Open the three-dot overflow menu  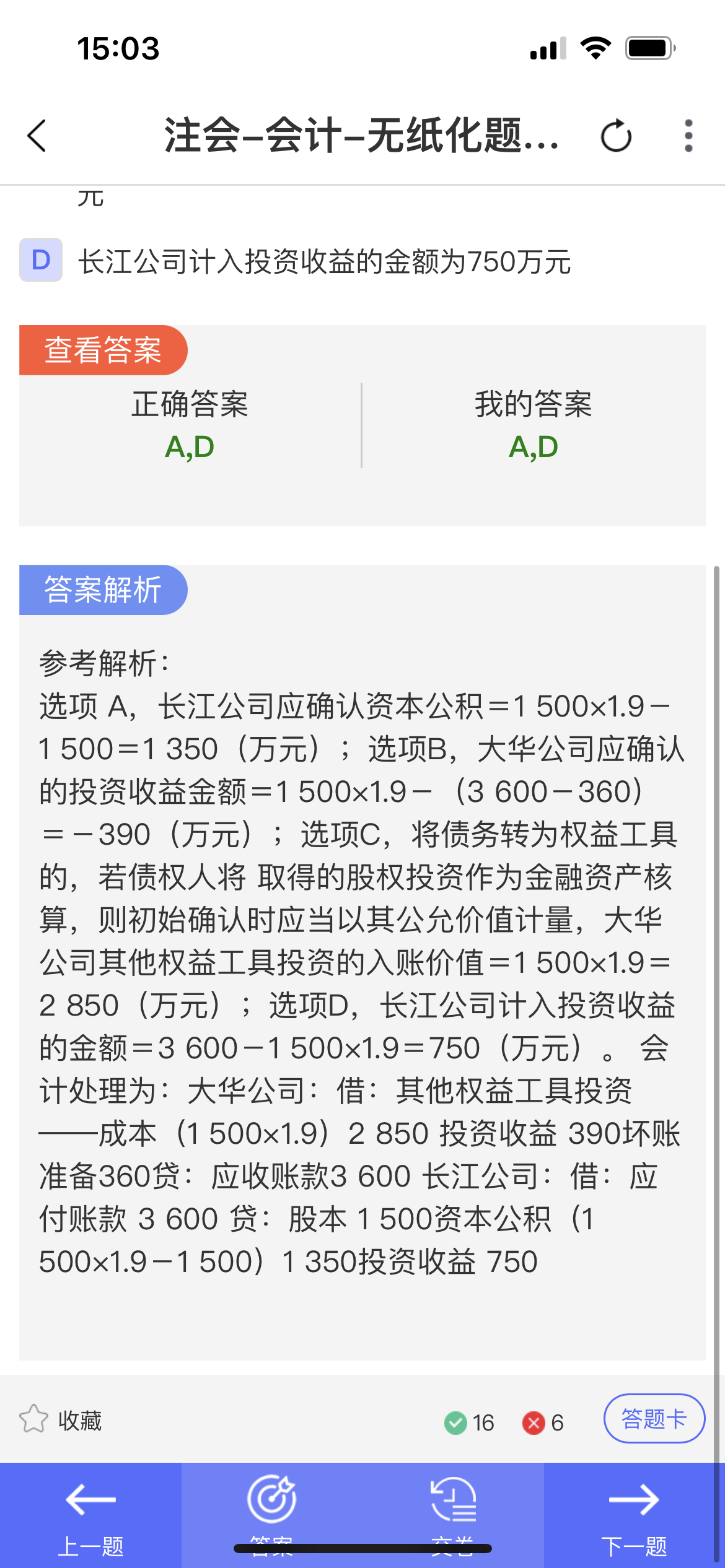[x=688, y=136]
